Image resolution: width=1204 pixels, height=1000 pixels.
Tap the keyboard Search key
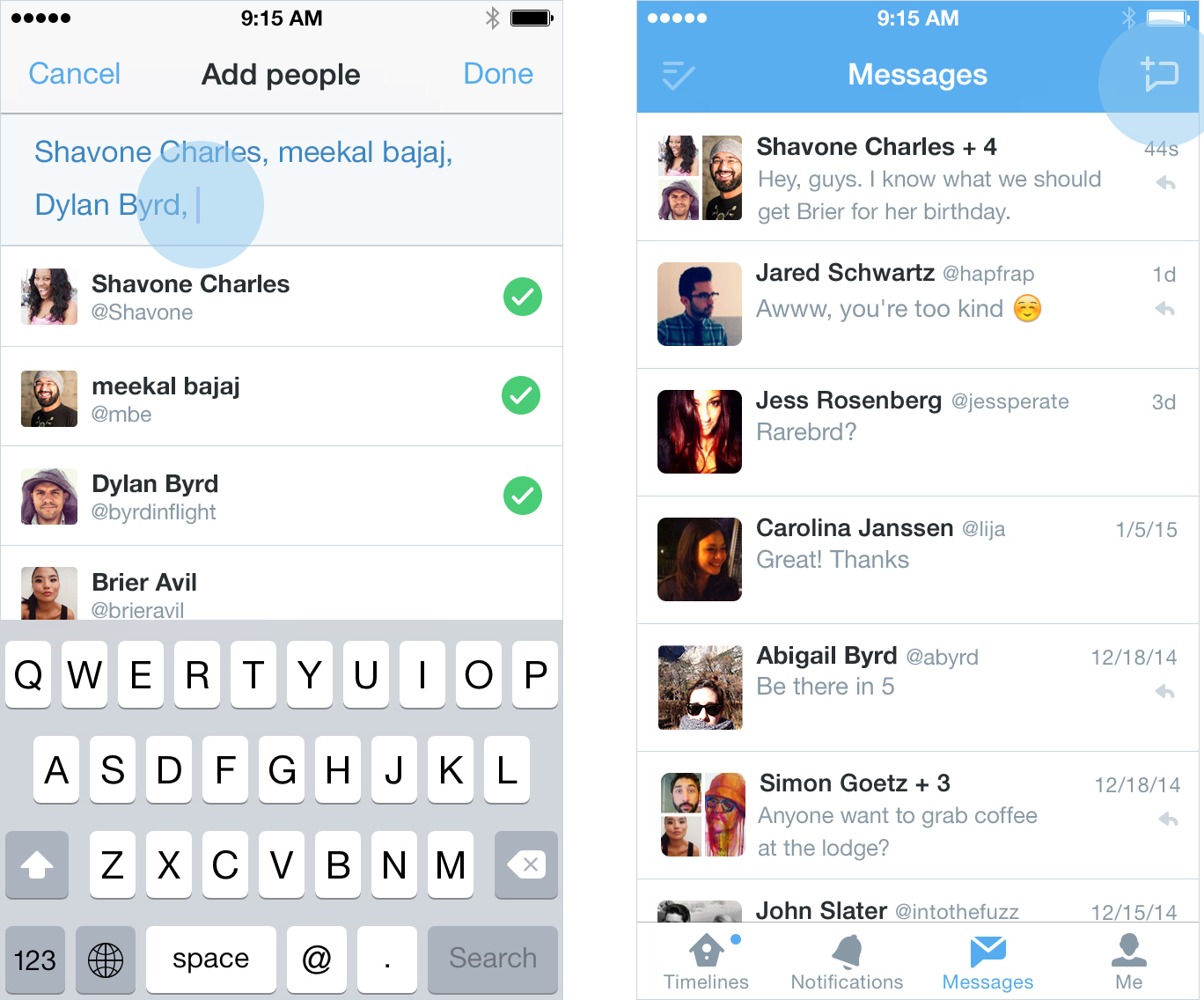492,959
